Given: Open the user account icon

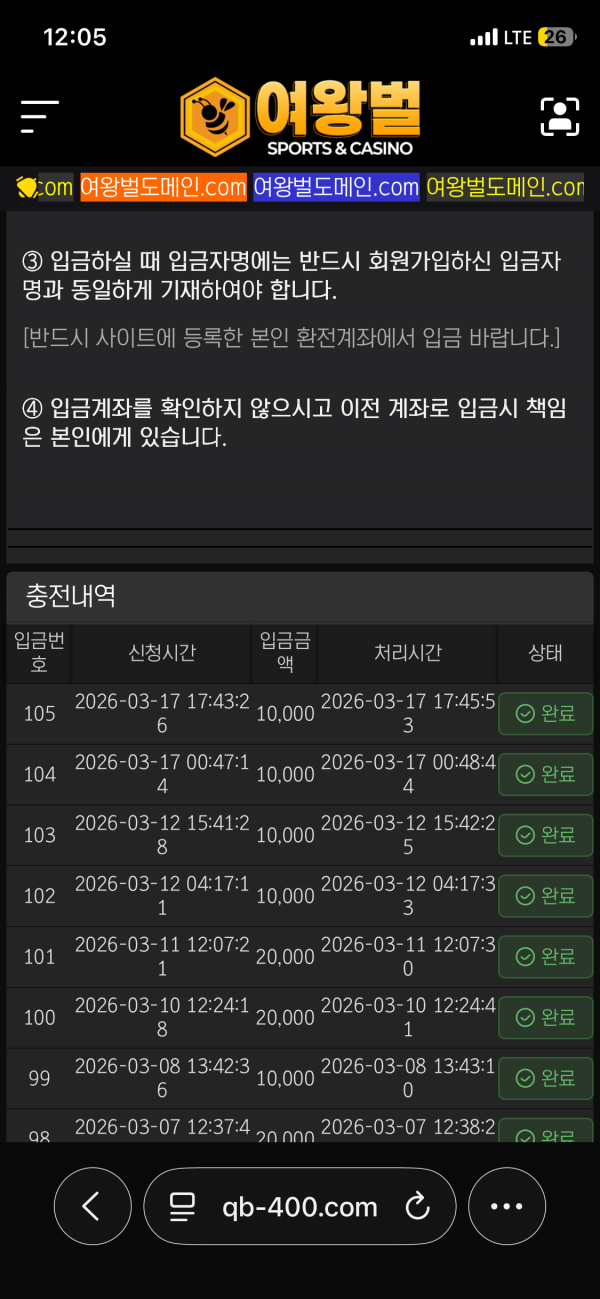Looking at the screenshot, I should [x=560, y=117].
